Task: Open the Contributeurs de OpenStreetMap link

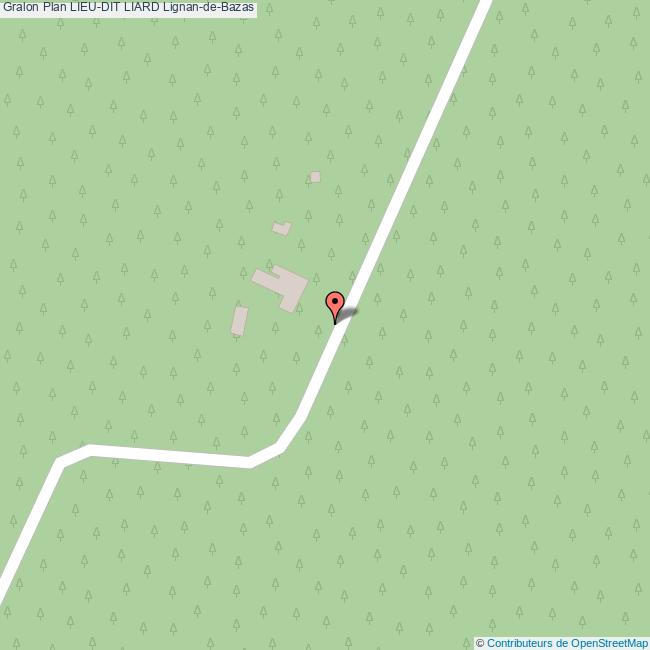Action: click(x=566, y=643)
